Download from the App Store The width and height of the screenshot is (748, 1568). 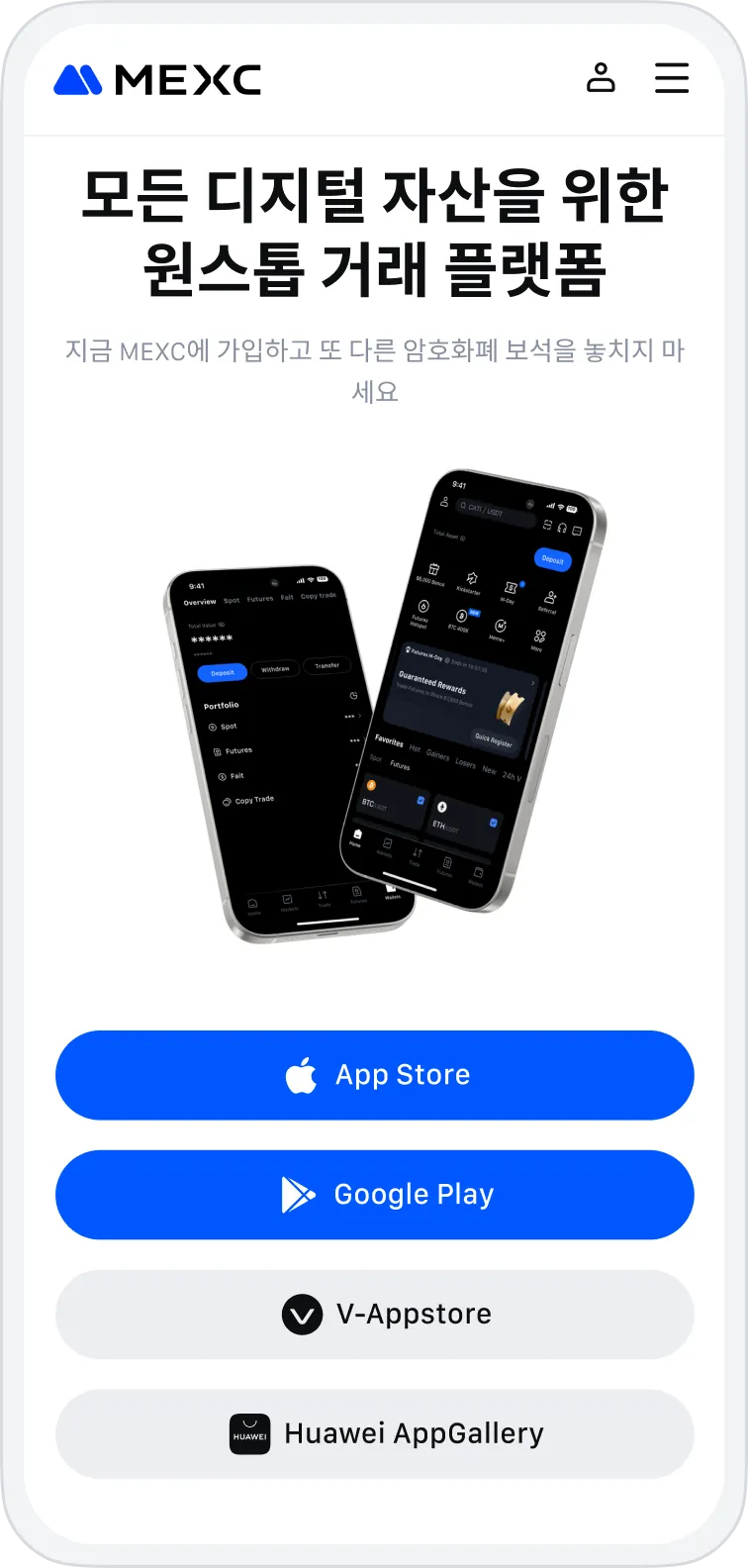coord(374,1075)
